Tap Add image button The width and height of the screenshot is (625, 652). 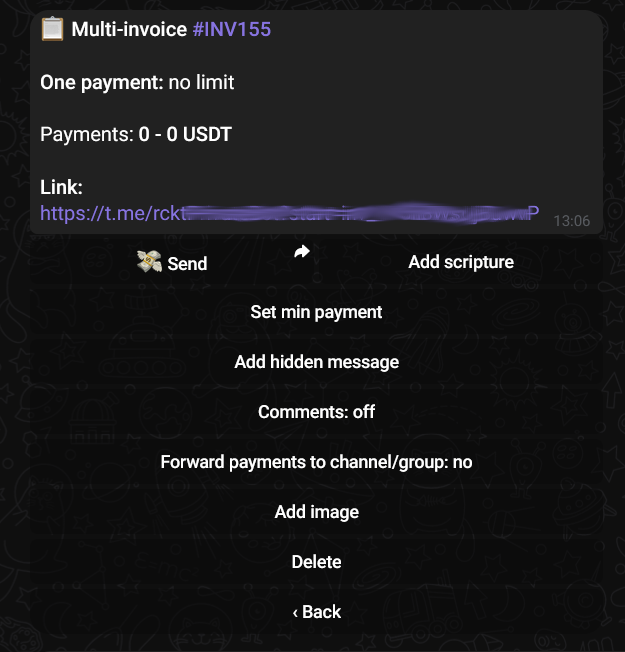tap(316, 512)
